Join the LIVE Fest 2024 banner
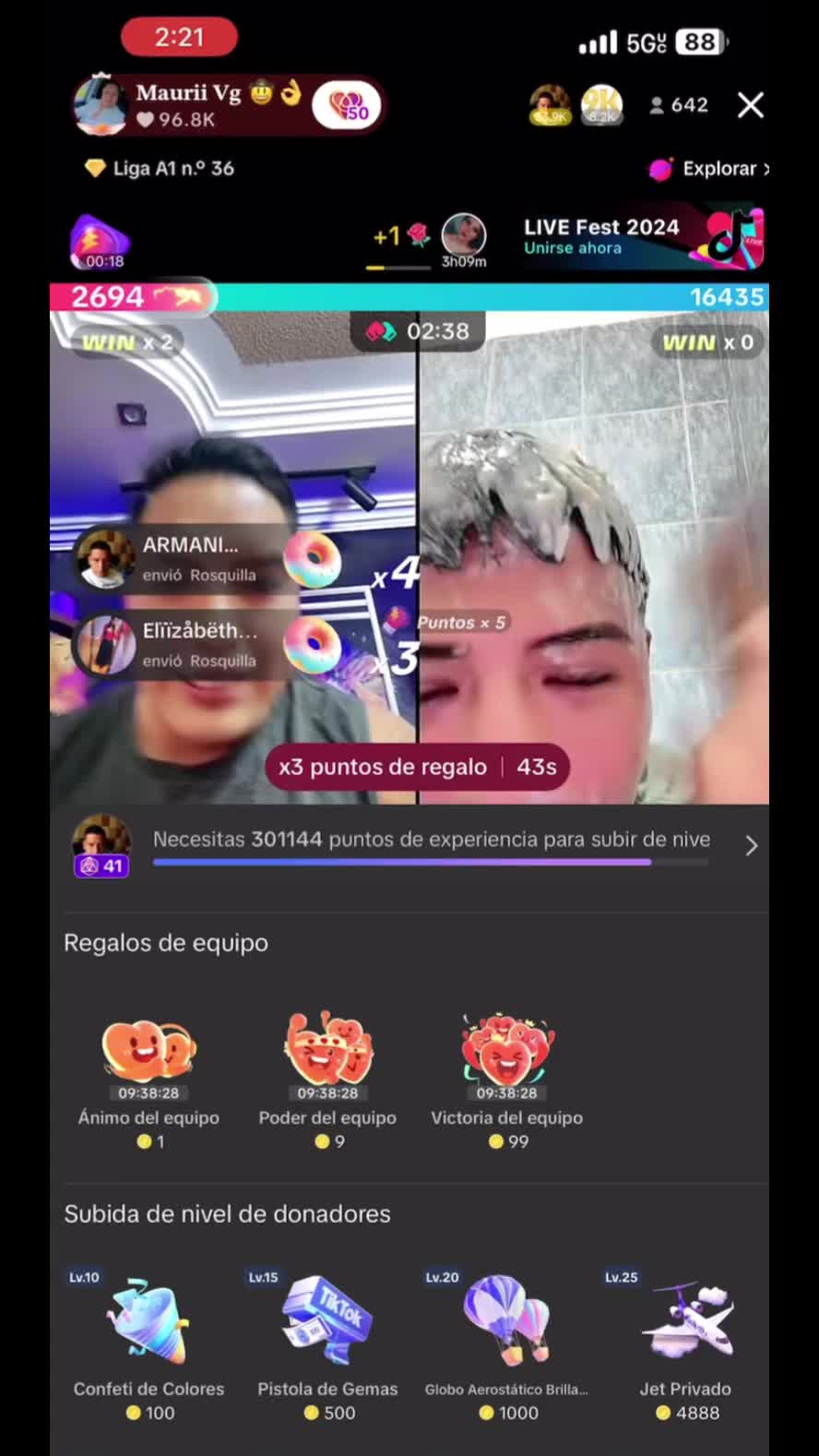The width and height of the screenshot is (819, 1456). pyautogui.click(x=640, y=237)
